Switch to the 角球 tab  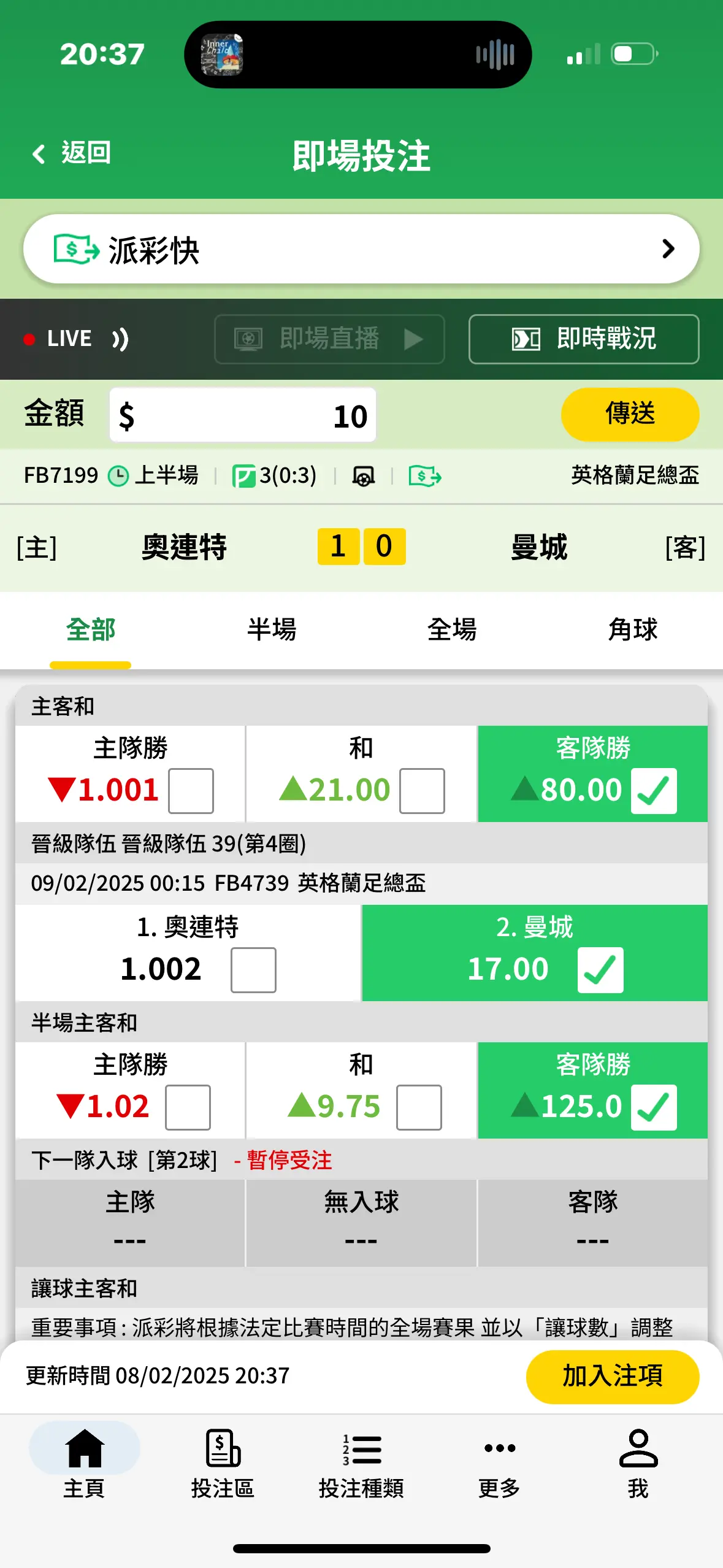click(x=632, y=629)
